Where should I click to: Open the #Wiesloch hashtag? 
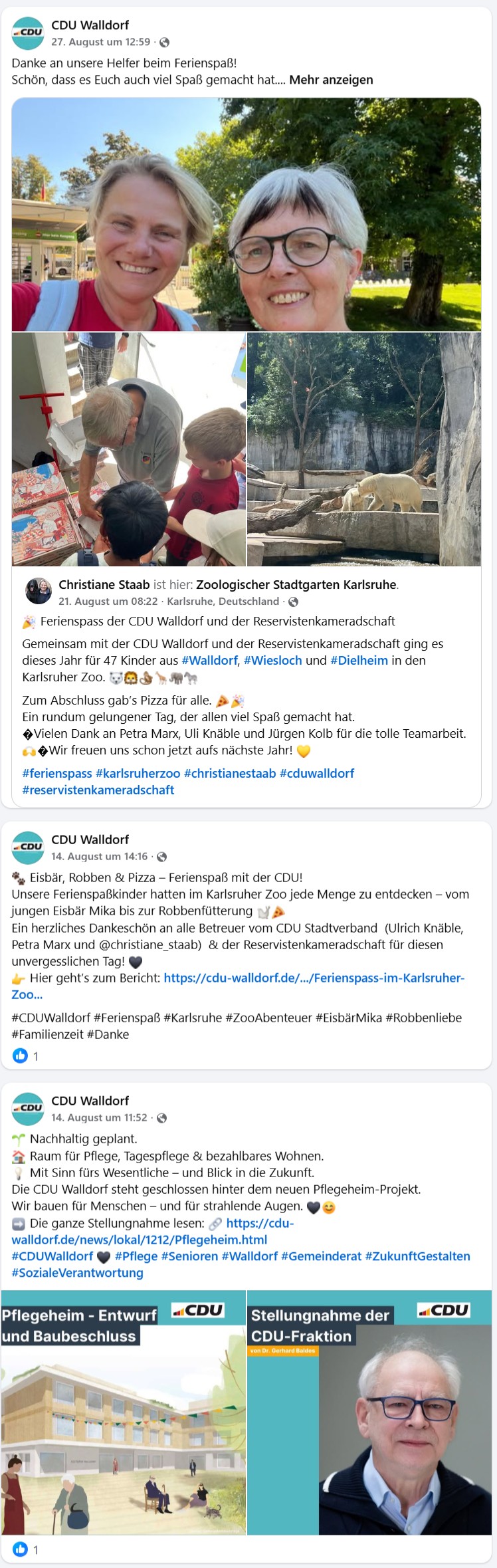coord(272,660)
